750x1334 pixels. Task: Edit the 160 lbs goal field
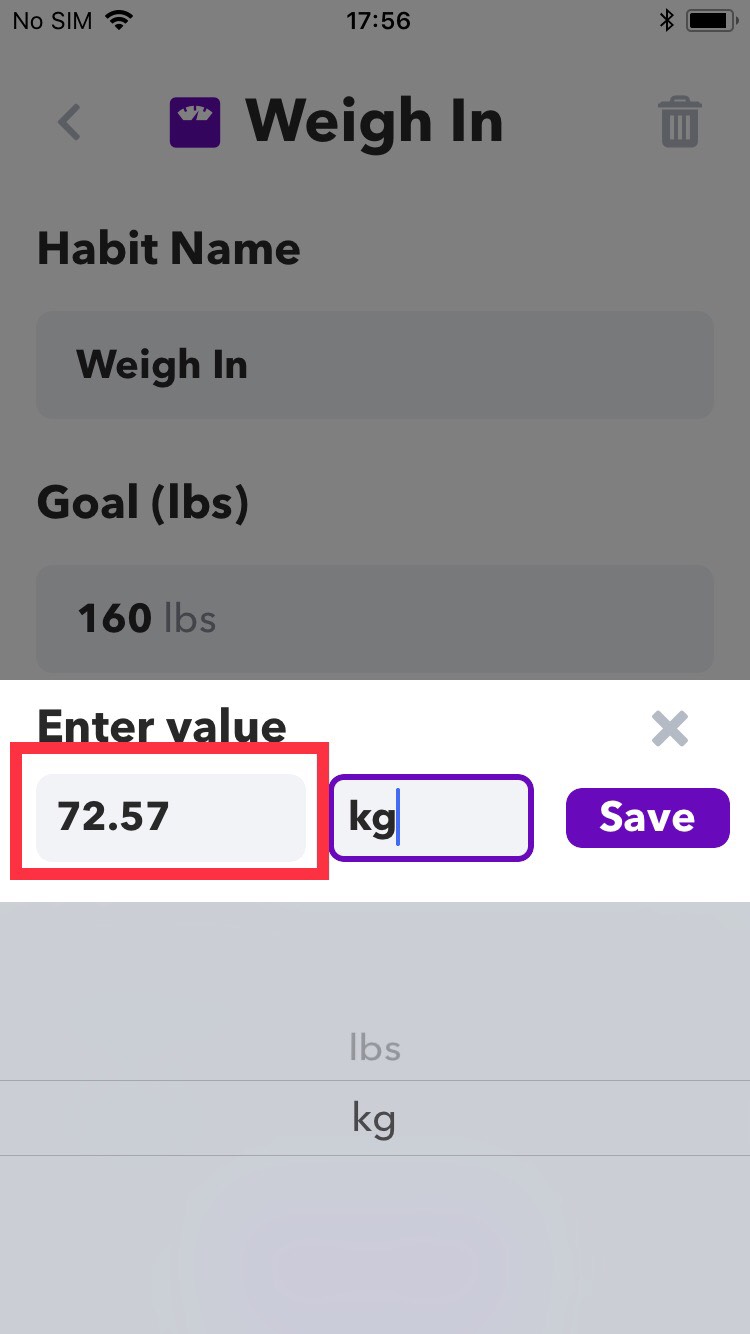point(375,619)
